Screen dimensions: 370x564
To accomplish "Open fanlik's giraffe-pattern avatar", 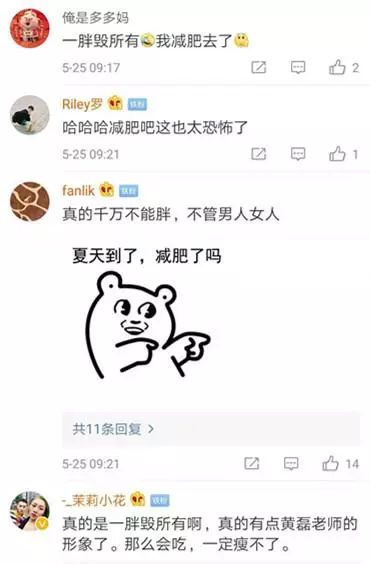I will 29,201.
